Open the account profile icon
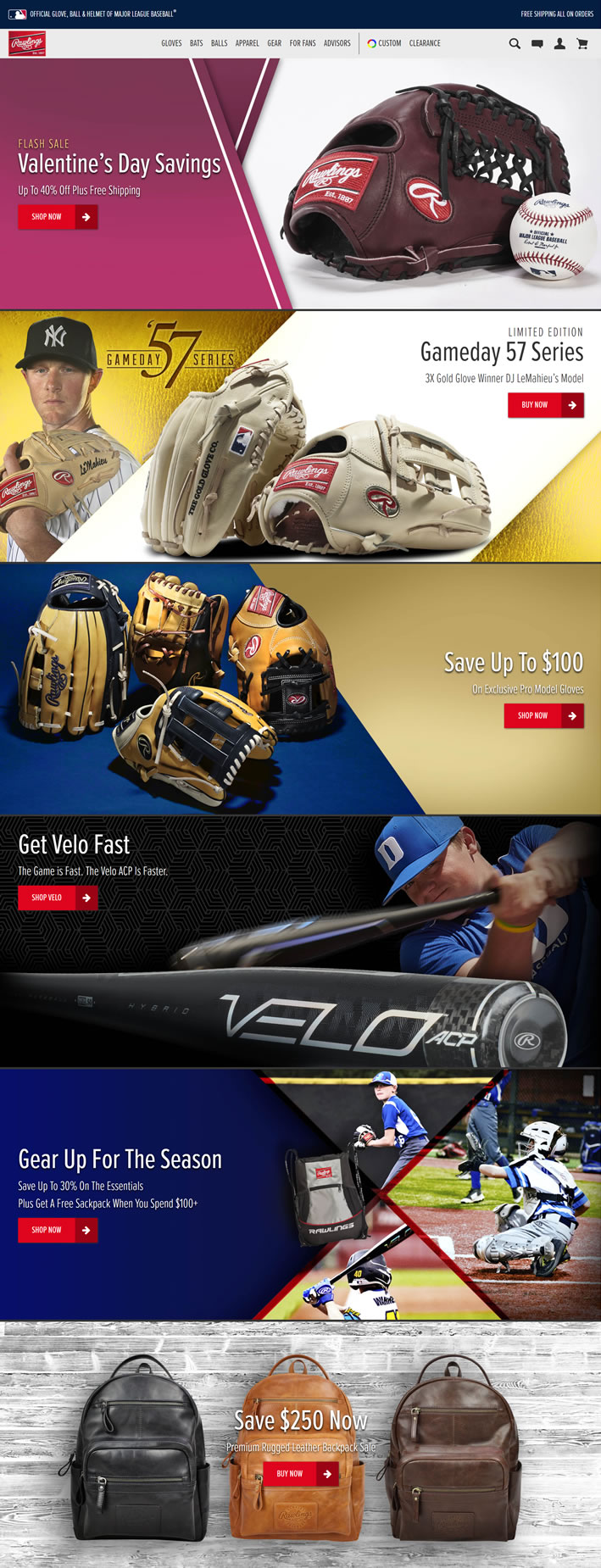 559,43
